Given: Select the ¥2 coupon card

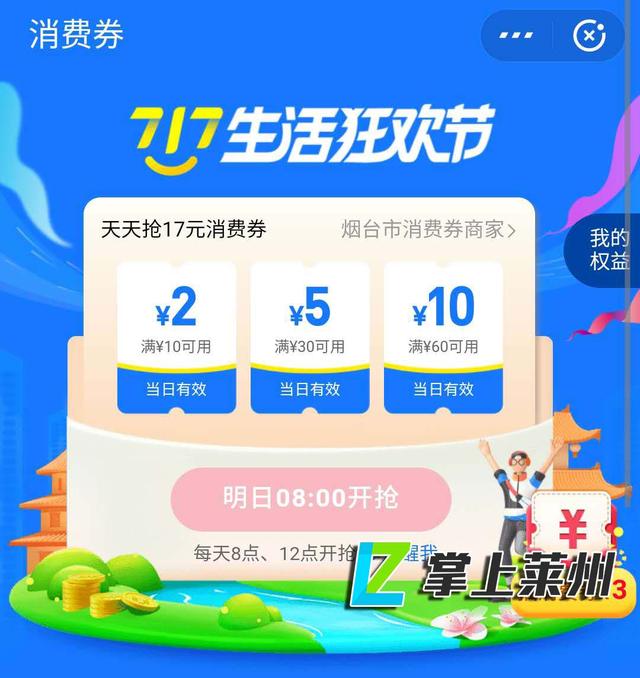Looking at the screenshot, I should [x=176, y=337].
